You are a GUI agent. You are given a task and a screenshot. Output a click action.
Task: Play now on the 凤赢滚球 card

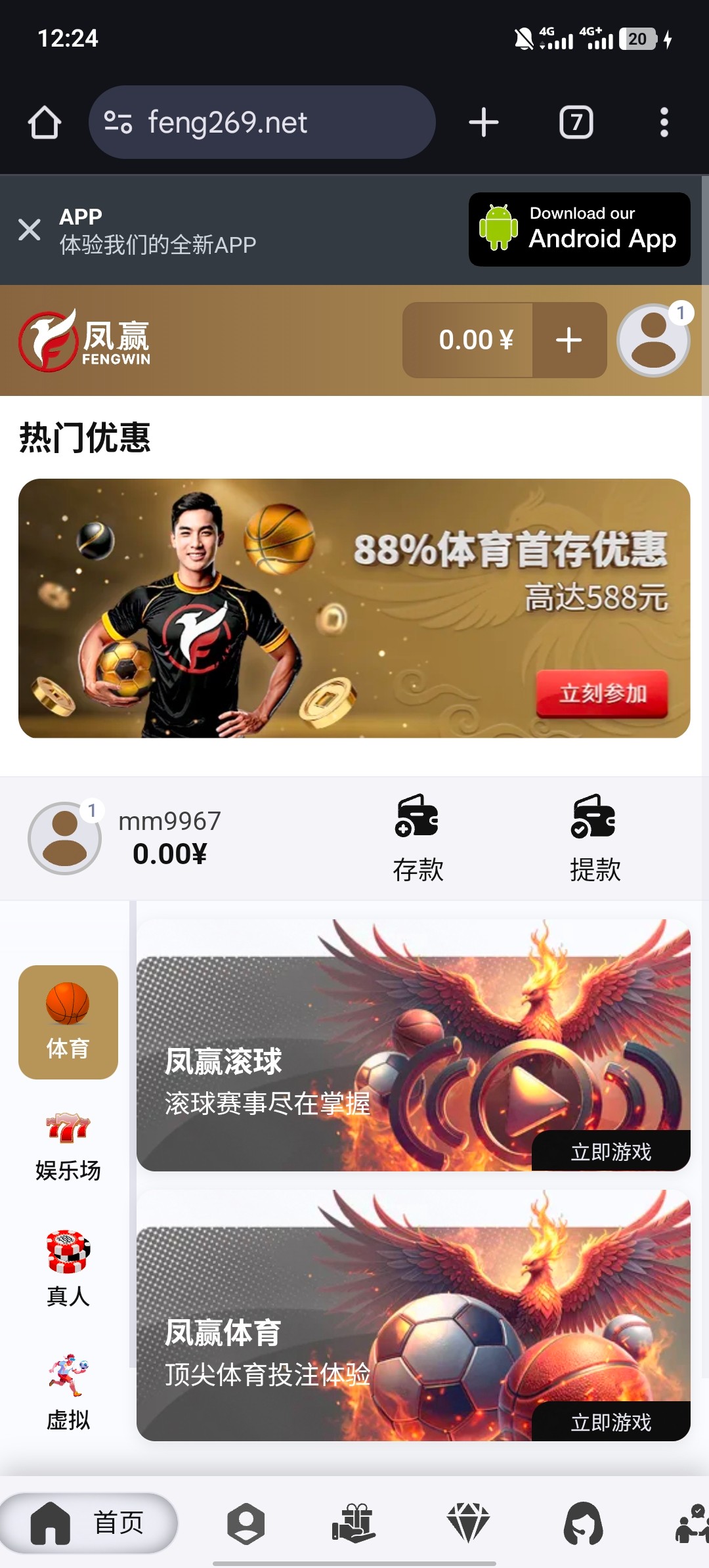click(611, 1152)
